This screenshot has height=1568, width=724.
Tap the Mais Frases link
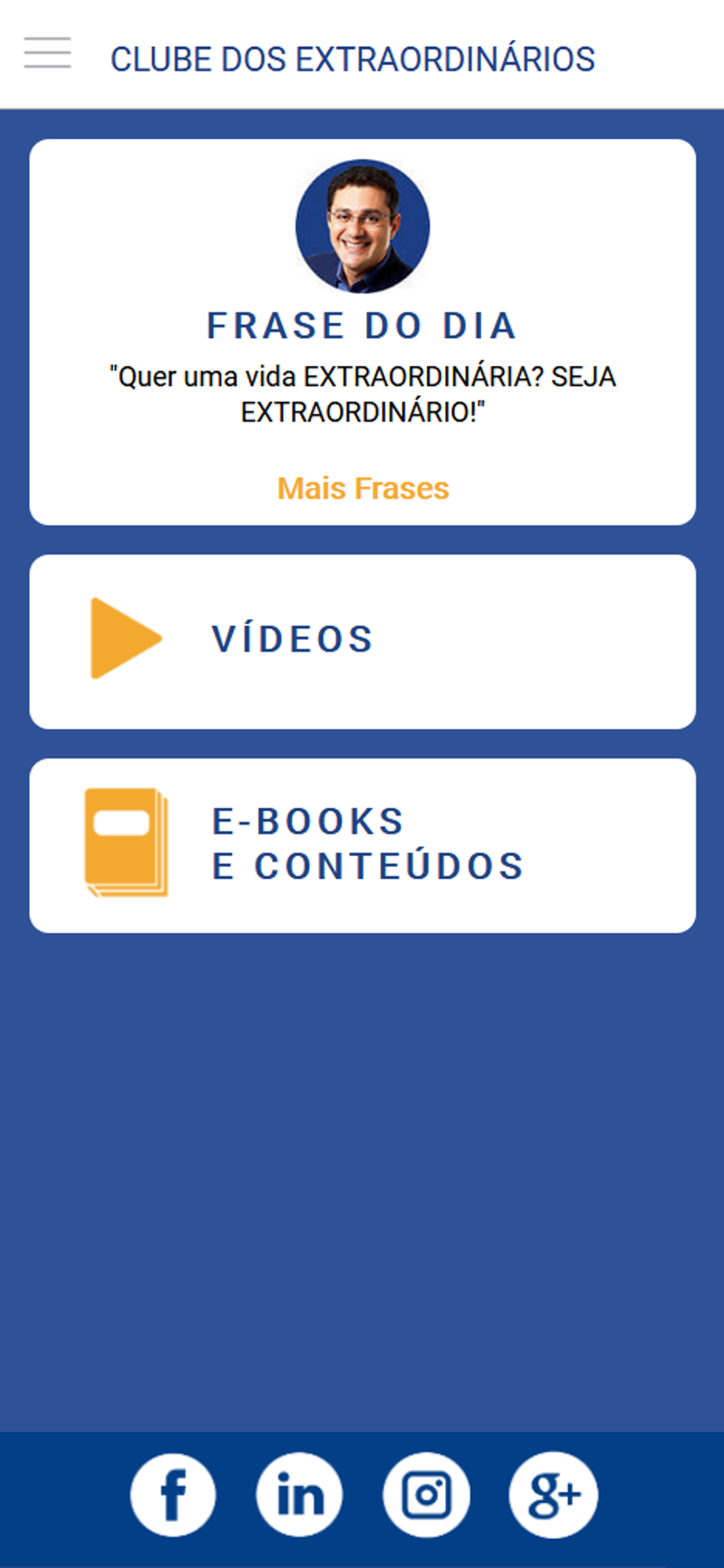[x=363, y=488]
